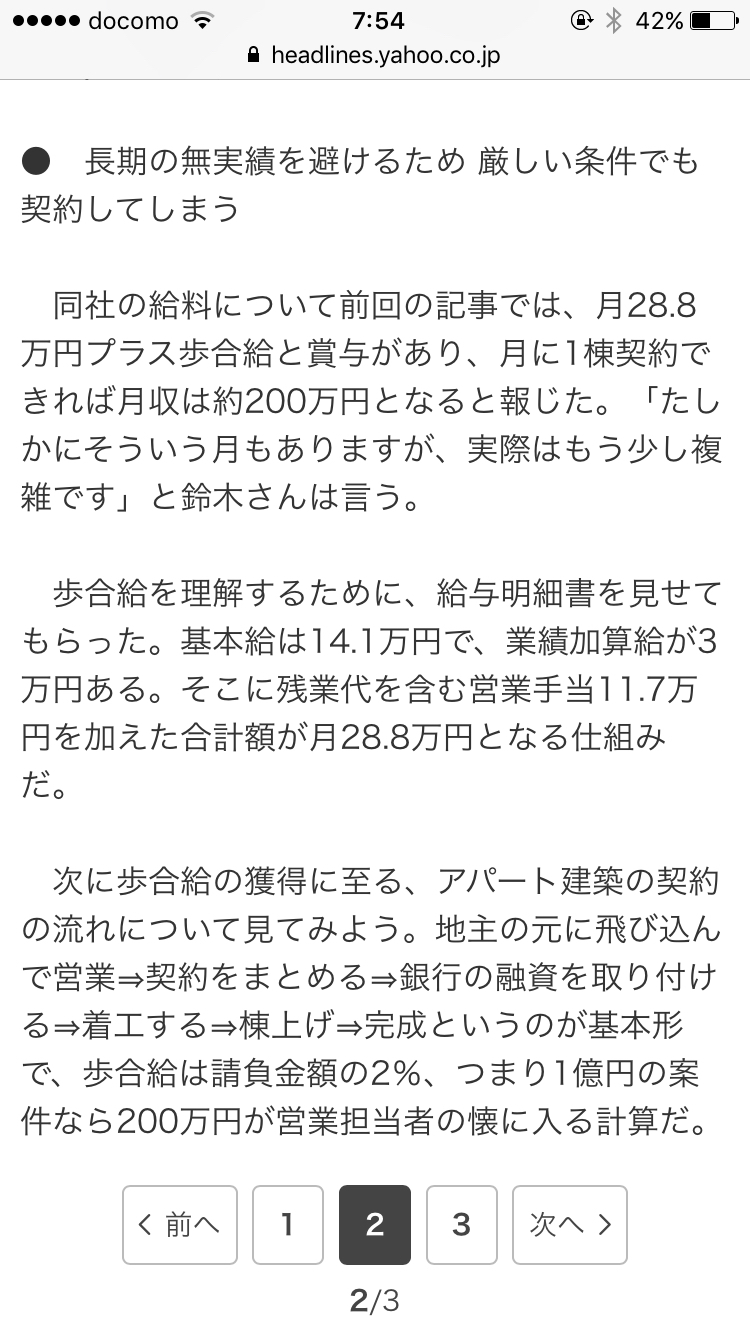Image resolution: width=750 pixels, height=1334 pixels.
Task: Open page 3 of the article
Action: click(x=461, y=1224)
